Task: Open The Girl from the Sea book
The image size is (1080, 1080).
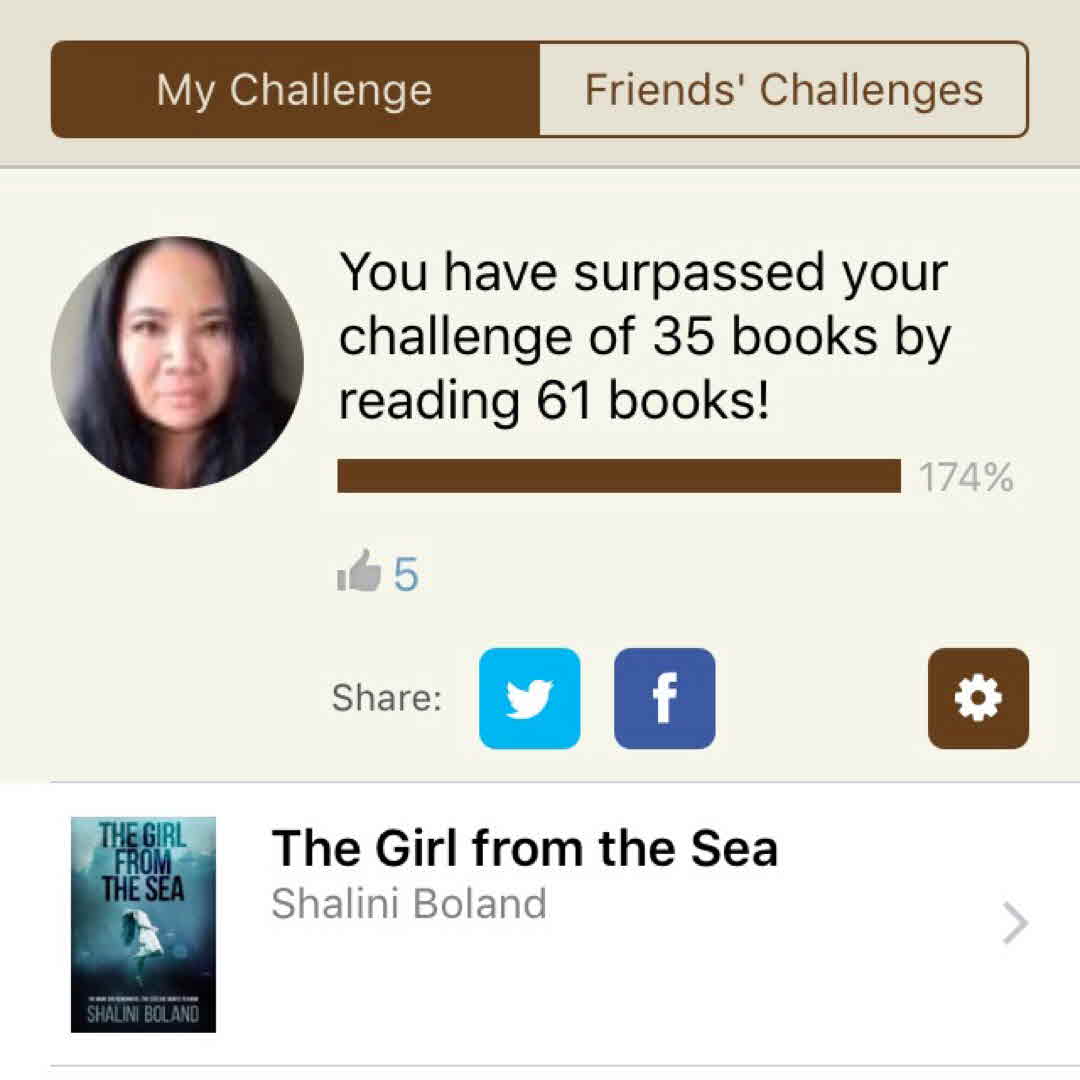Action: coord(540,923)
